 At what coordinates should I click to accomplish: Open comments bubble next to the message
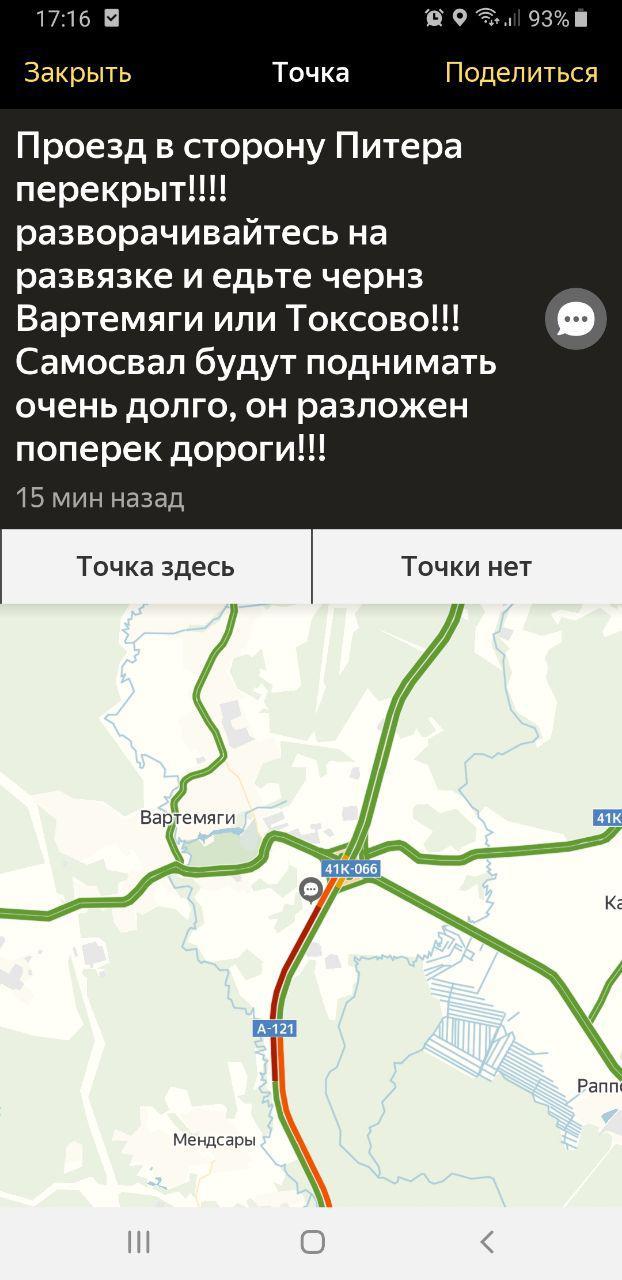click(x=576, y=319)
